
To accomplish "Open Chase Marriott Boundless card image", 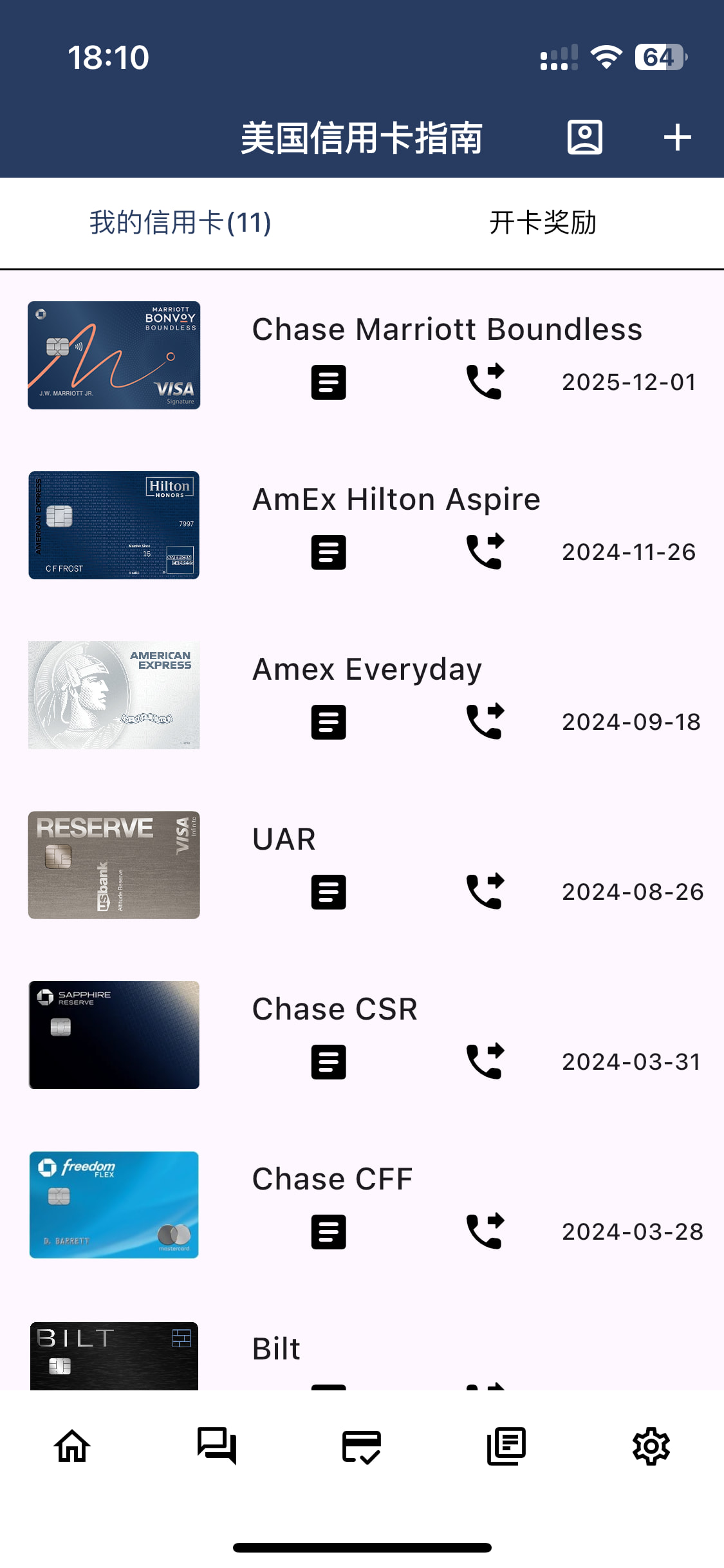I will point(114,355).
